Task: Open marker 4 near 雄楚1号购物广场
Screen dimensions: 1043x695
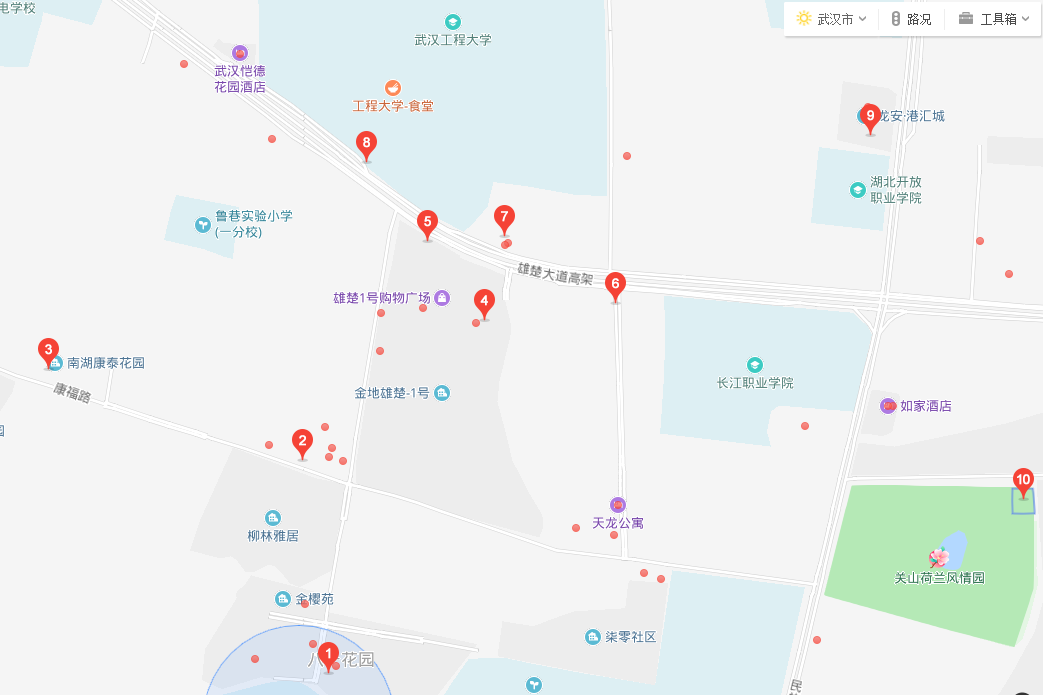Action: coord(484,300)
